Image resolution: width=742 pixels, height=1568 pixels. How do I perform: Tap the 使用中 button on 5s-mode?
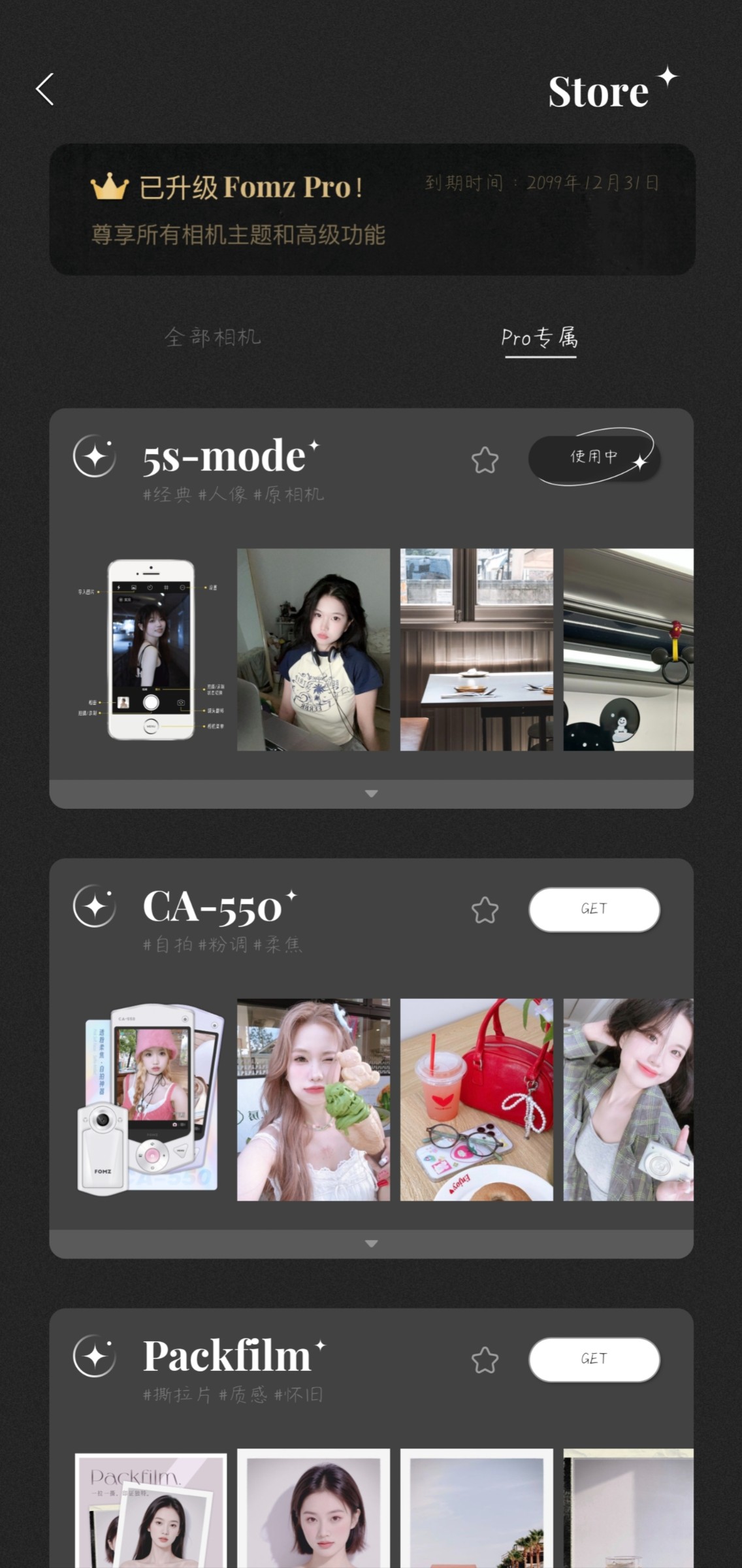[x=594, y=457]
